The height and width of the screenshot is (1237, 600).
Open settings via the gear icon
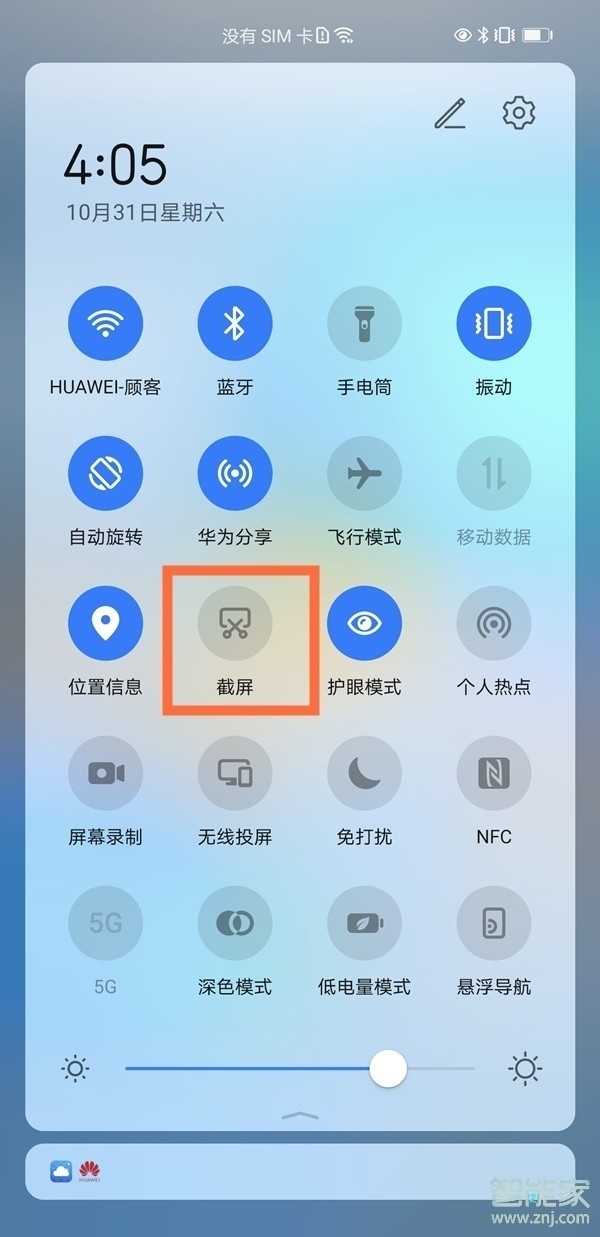pos(518,113)
